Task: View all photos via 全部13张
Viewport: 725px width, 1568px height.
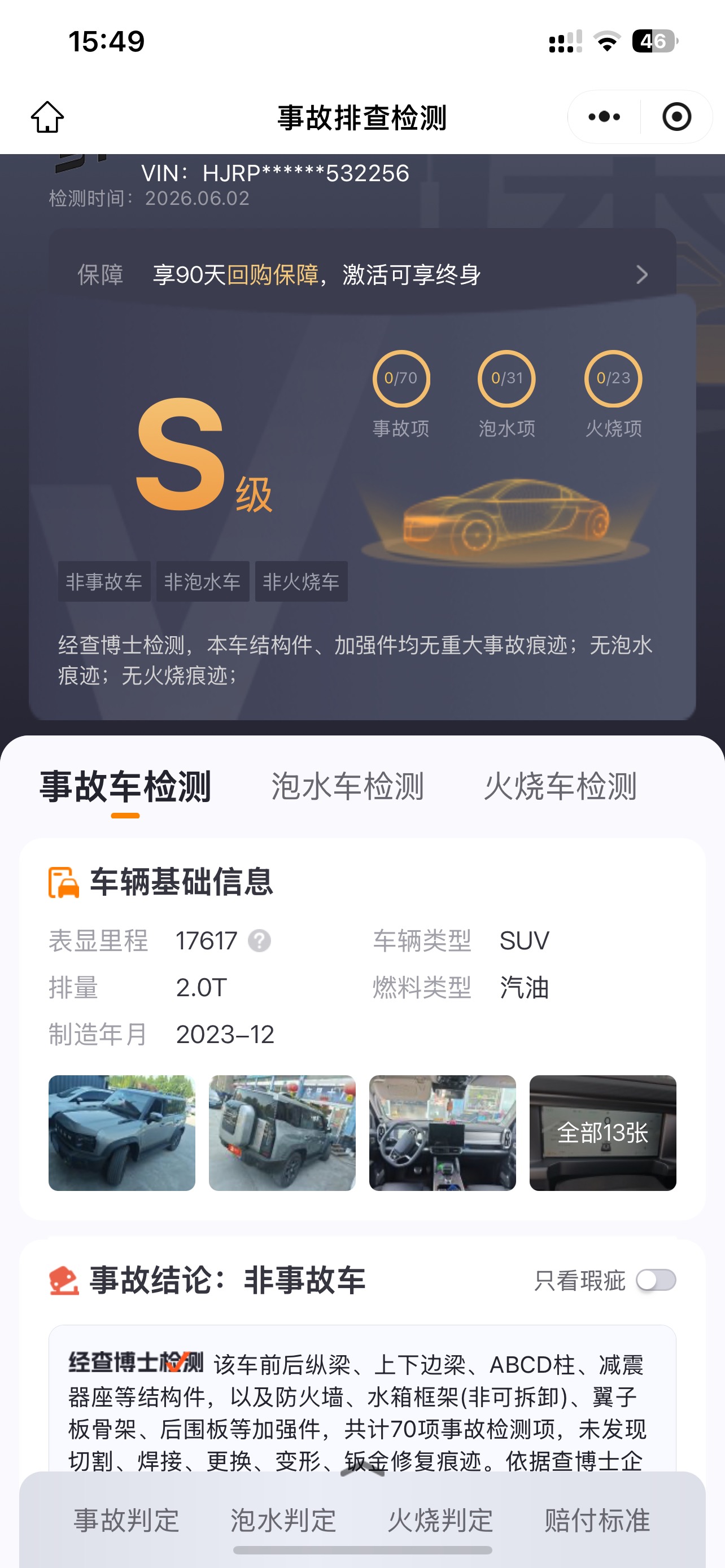Action: tap(602, 1133)
